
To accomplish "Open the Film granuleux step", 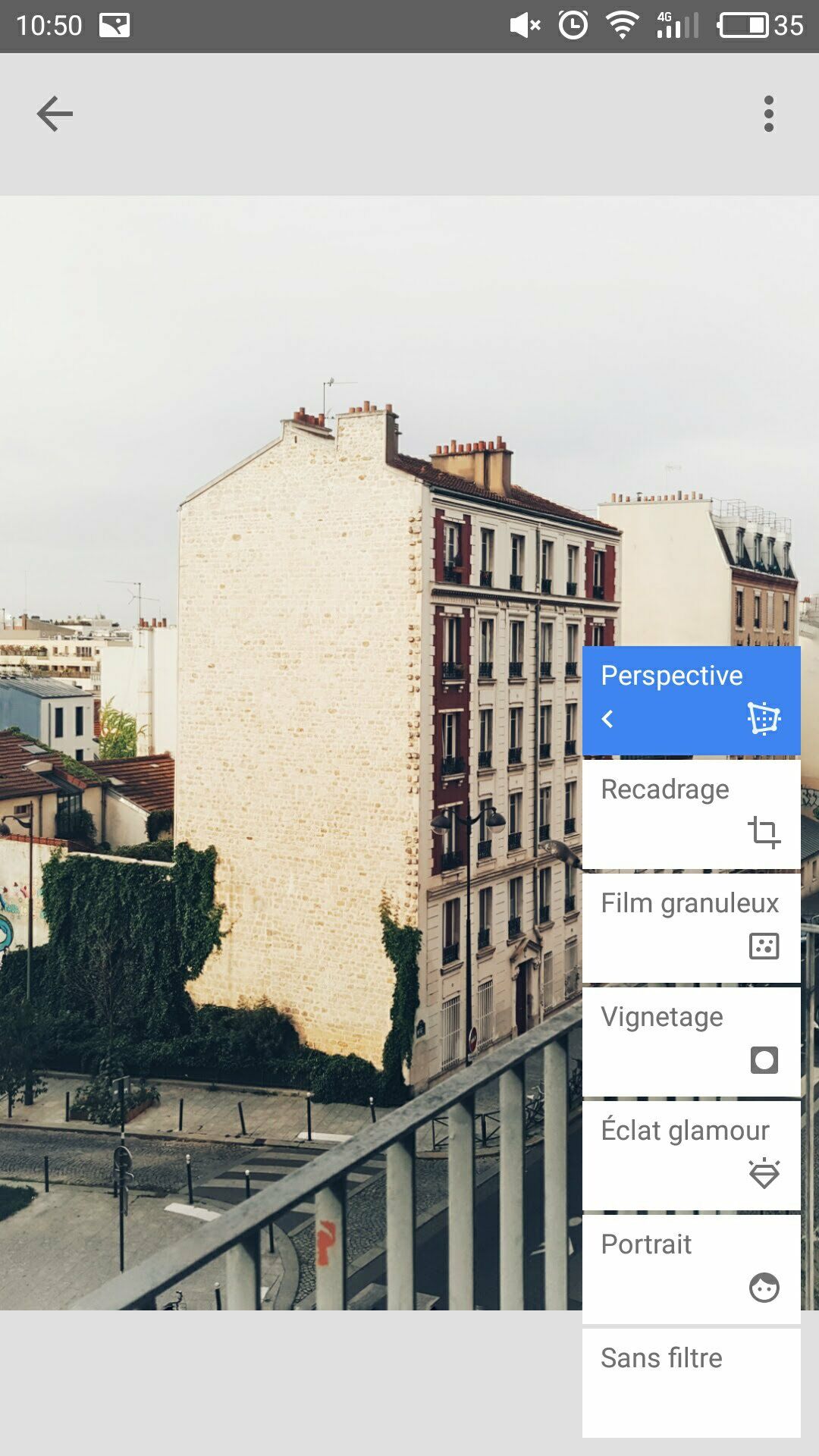I will (x=691, y=927).
